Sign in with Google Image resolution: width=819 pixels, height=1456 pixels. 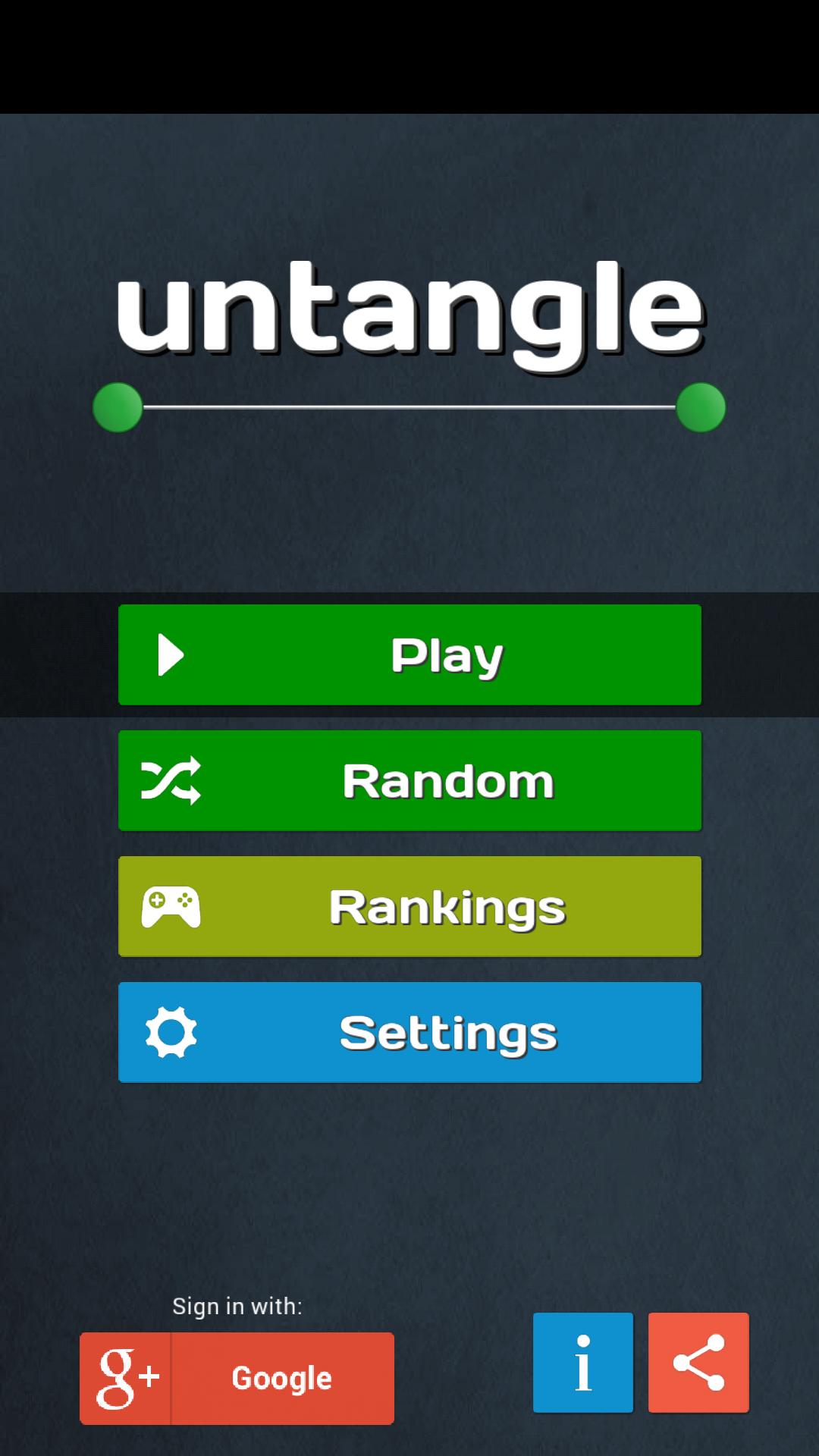click(x=237, y=1377)
